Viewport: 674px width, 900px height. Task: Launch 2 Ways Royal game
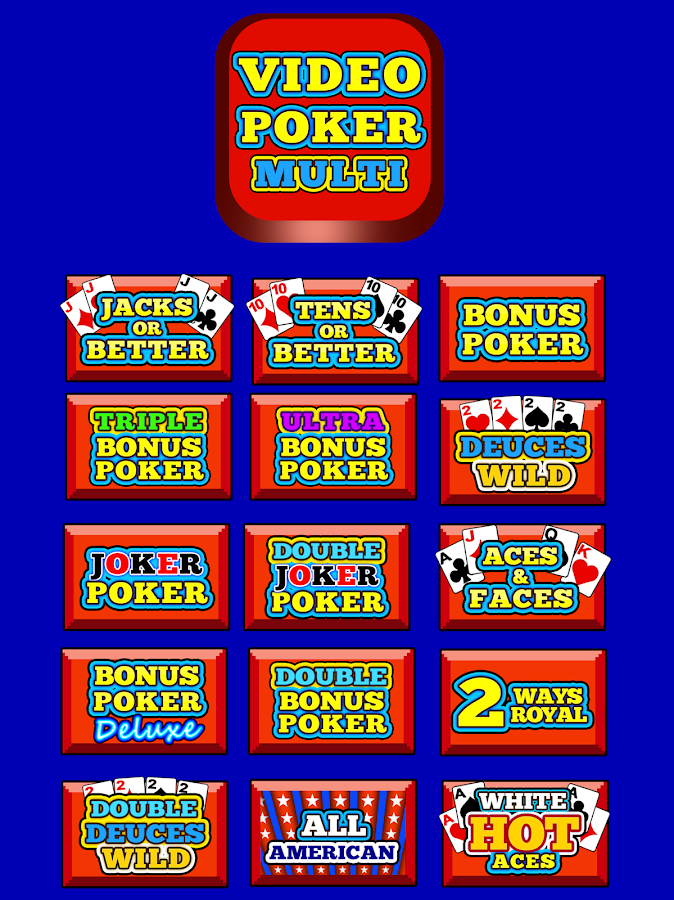pos(523,702)
